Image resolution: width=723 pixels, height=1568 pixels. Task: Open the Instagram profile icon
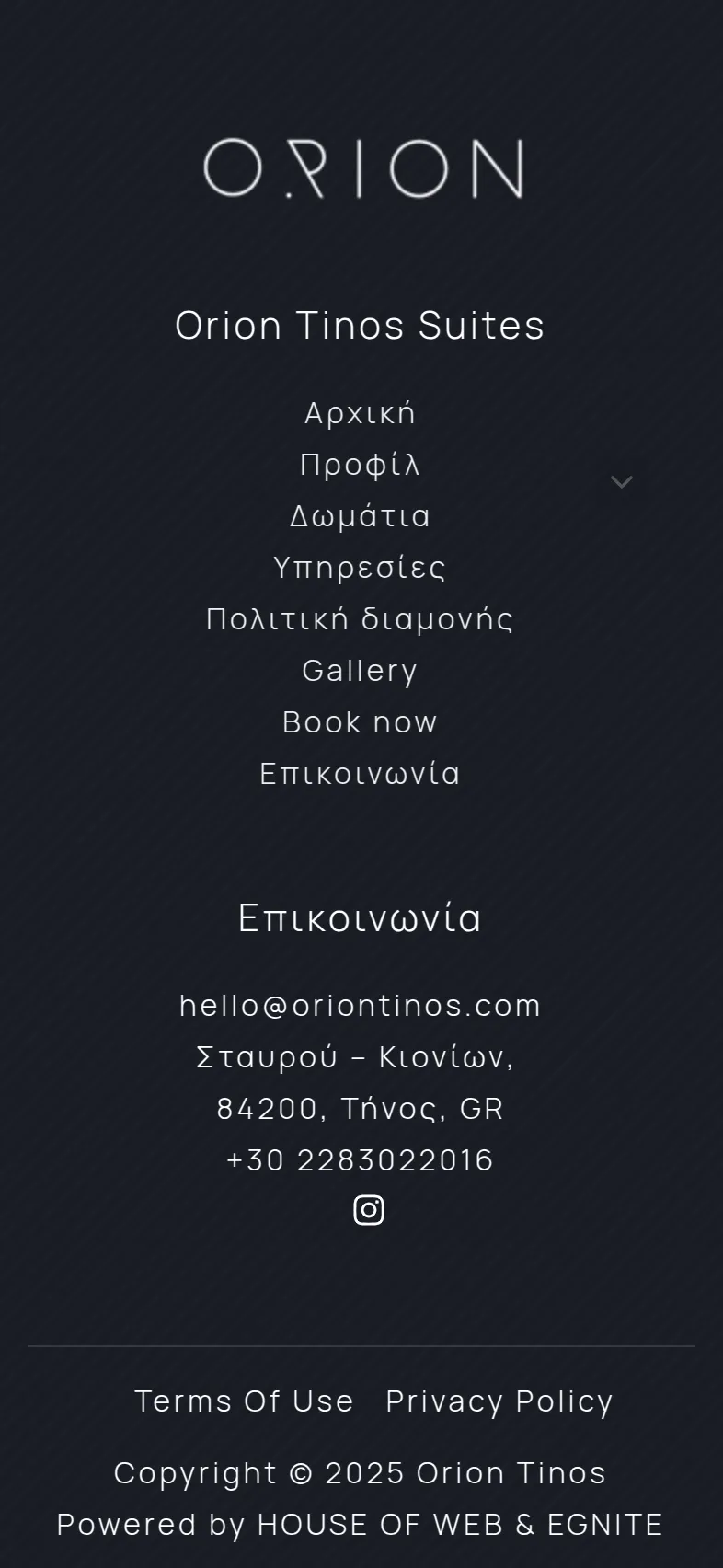[x=369, y=1210]
